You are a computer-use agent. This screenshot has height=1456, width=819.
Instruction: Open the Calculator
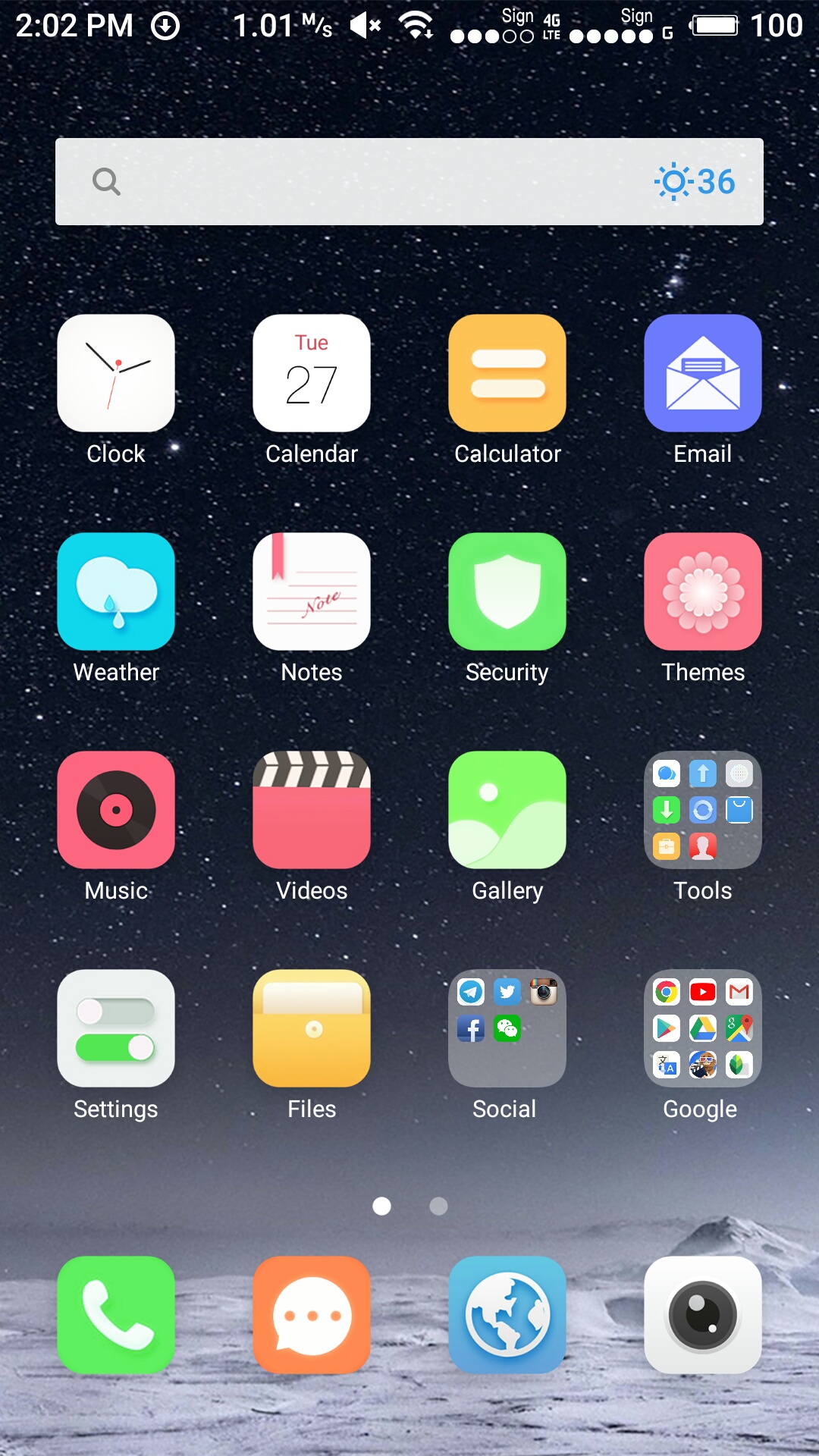coord(507,373)
